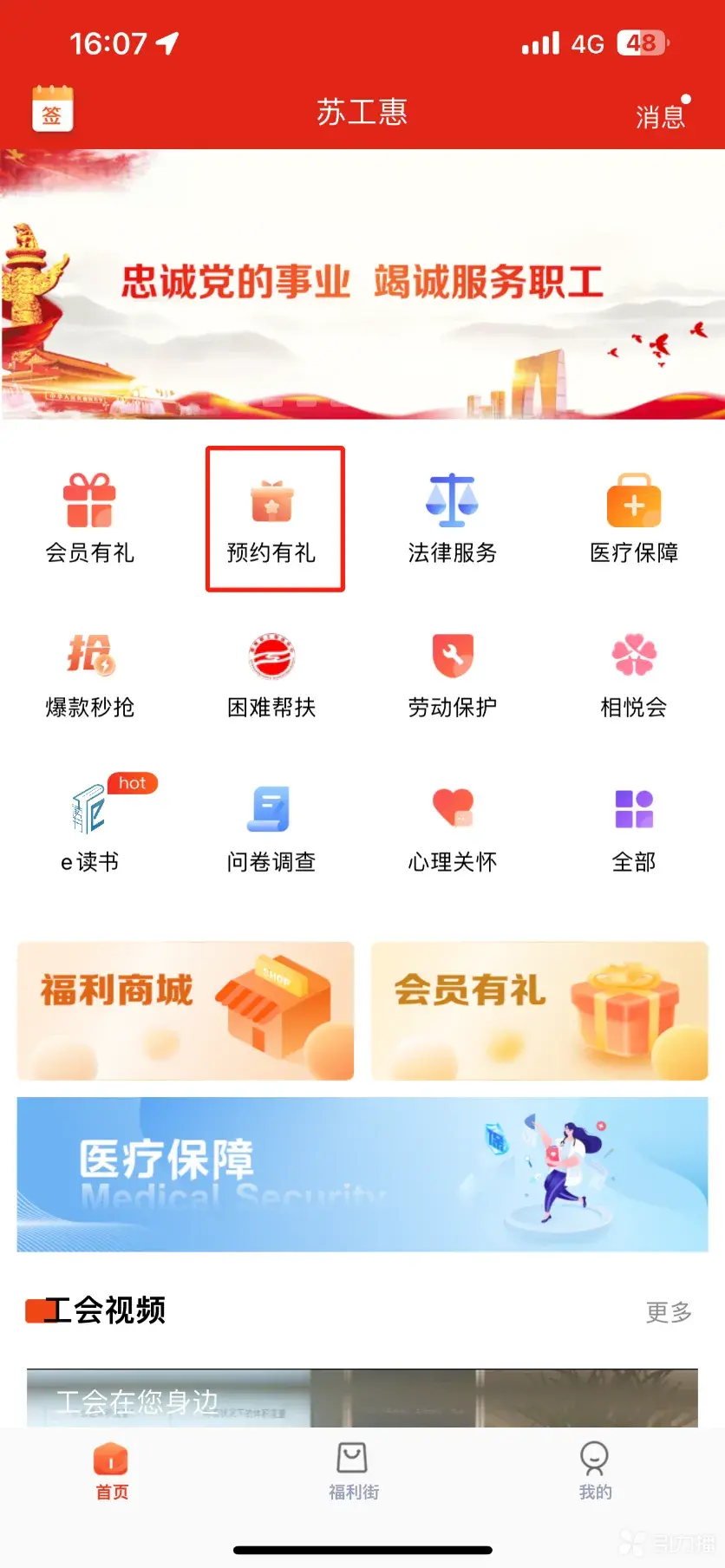Open 相悦会

click(633, 673)
